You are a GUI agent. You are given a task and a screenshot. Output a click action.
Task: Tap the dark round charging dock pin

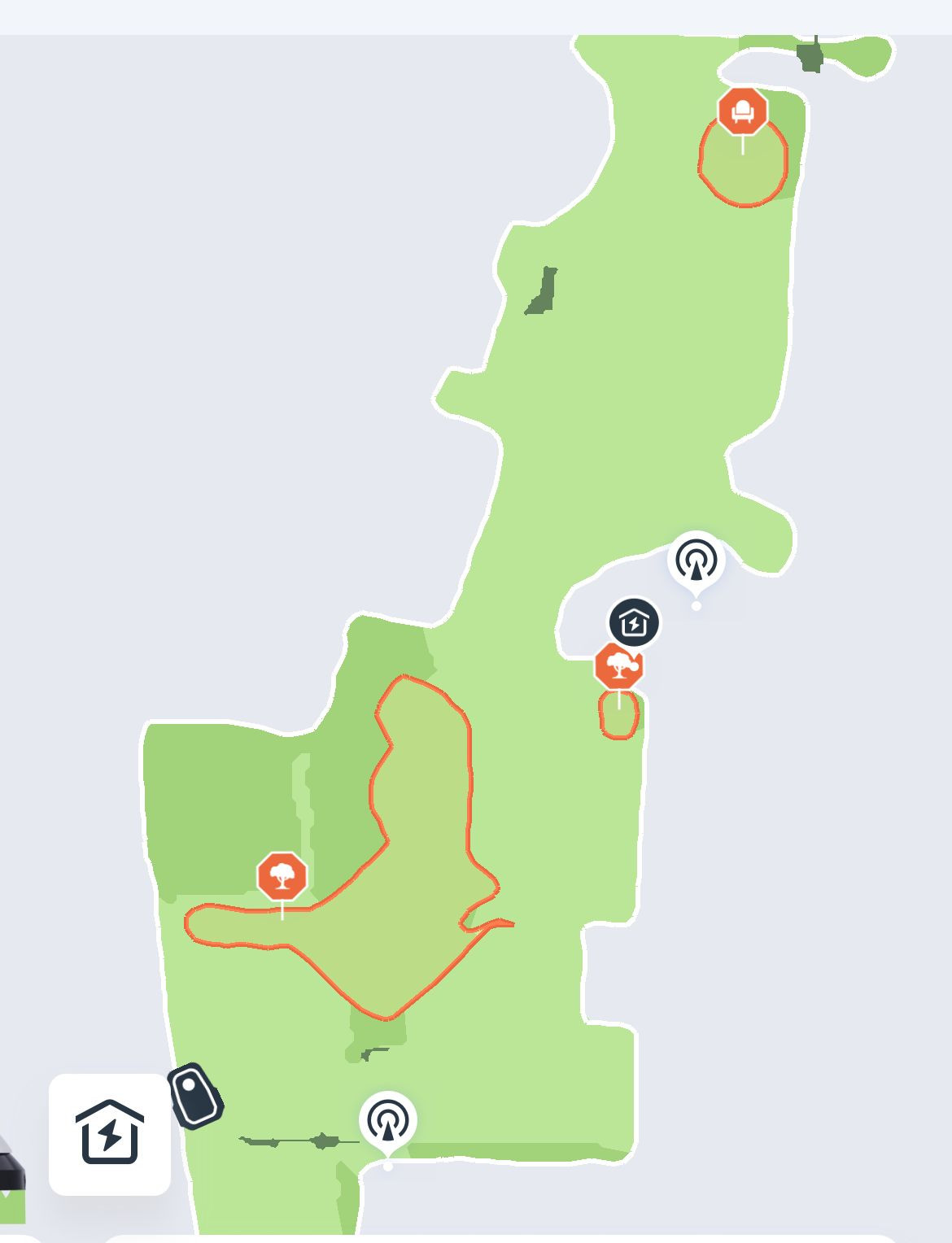point(635,623)
